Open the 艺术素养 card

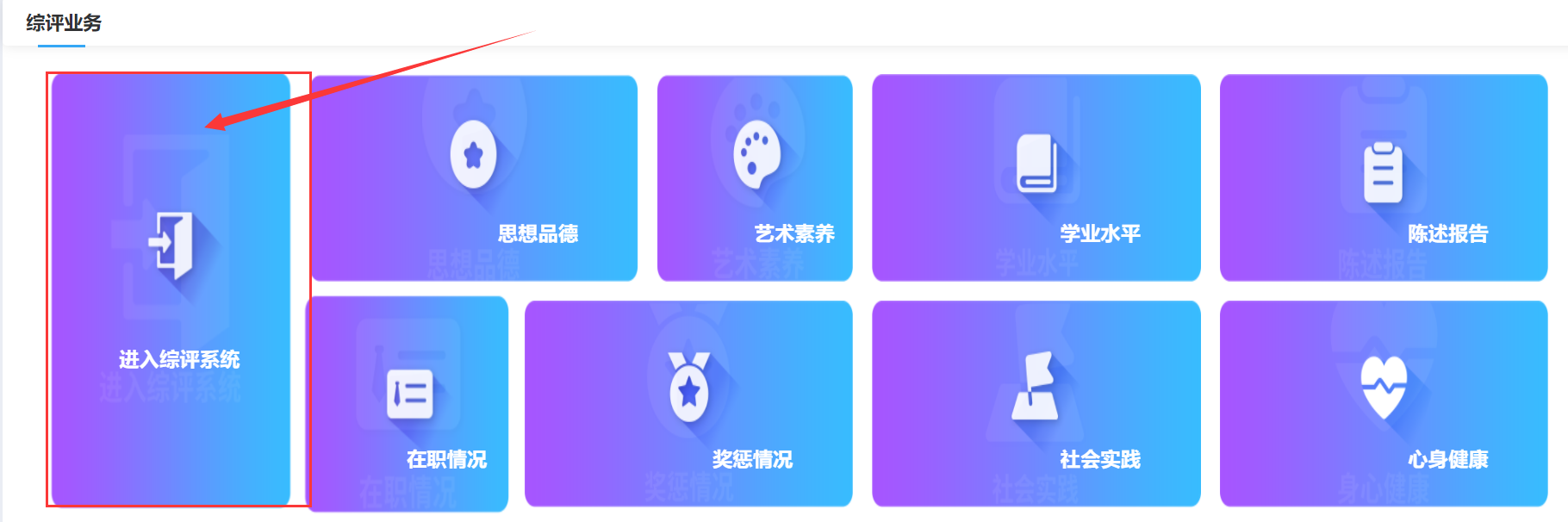(755, 178)
